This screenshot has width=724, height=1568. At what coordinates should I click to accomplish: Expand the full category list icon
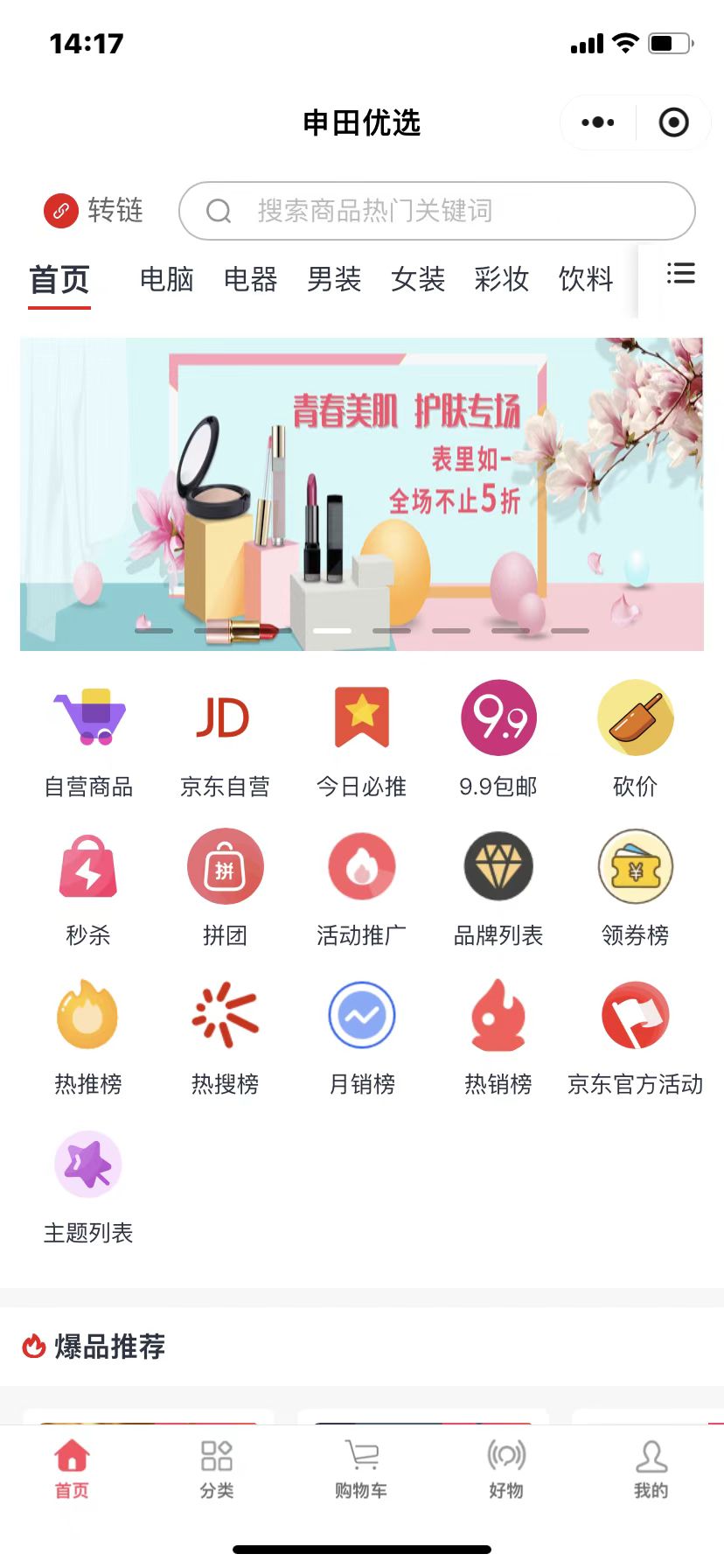[680, 274]
